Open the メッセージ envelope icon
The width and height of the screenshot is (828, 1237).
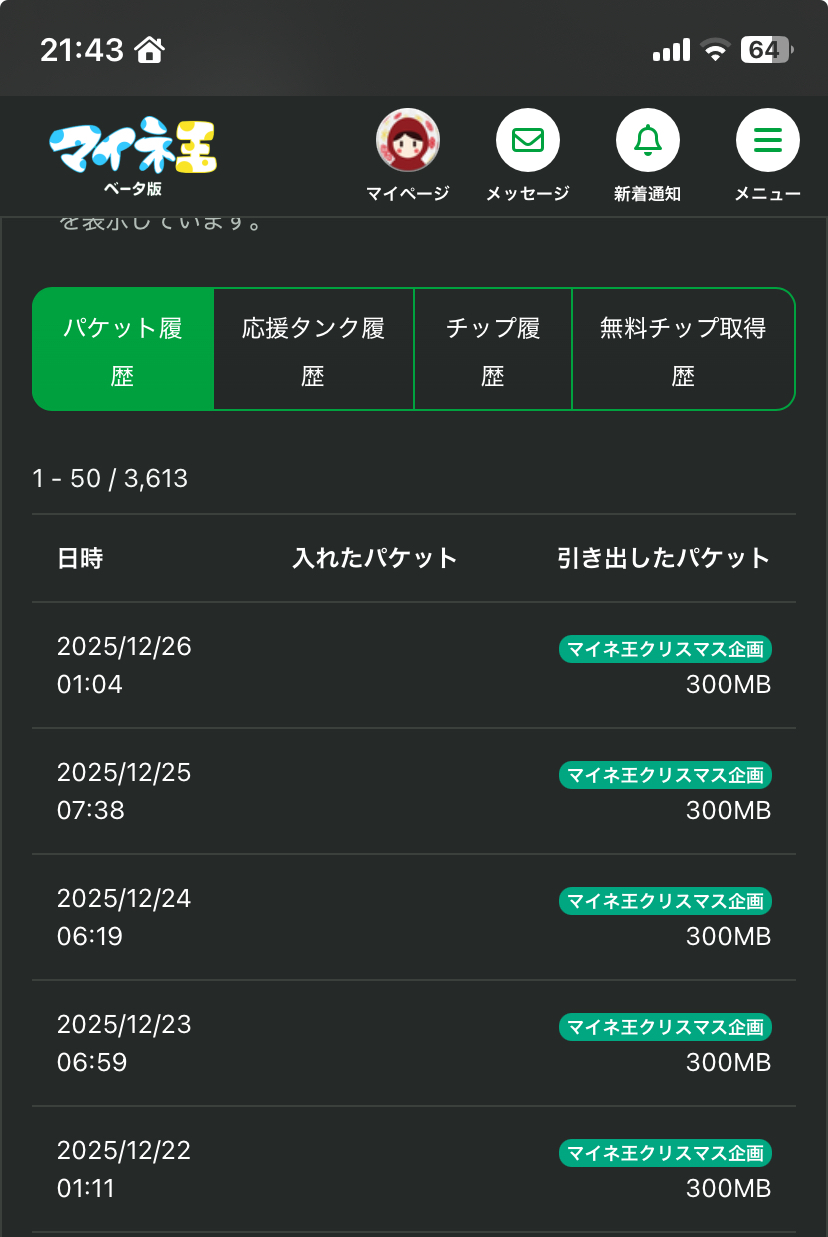coord(527,141)
